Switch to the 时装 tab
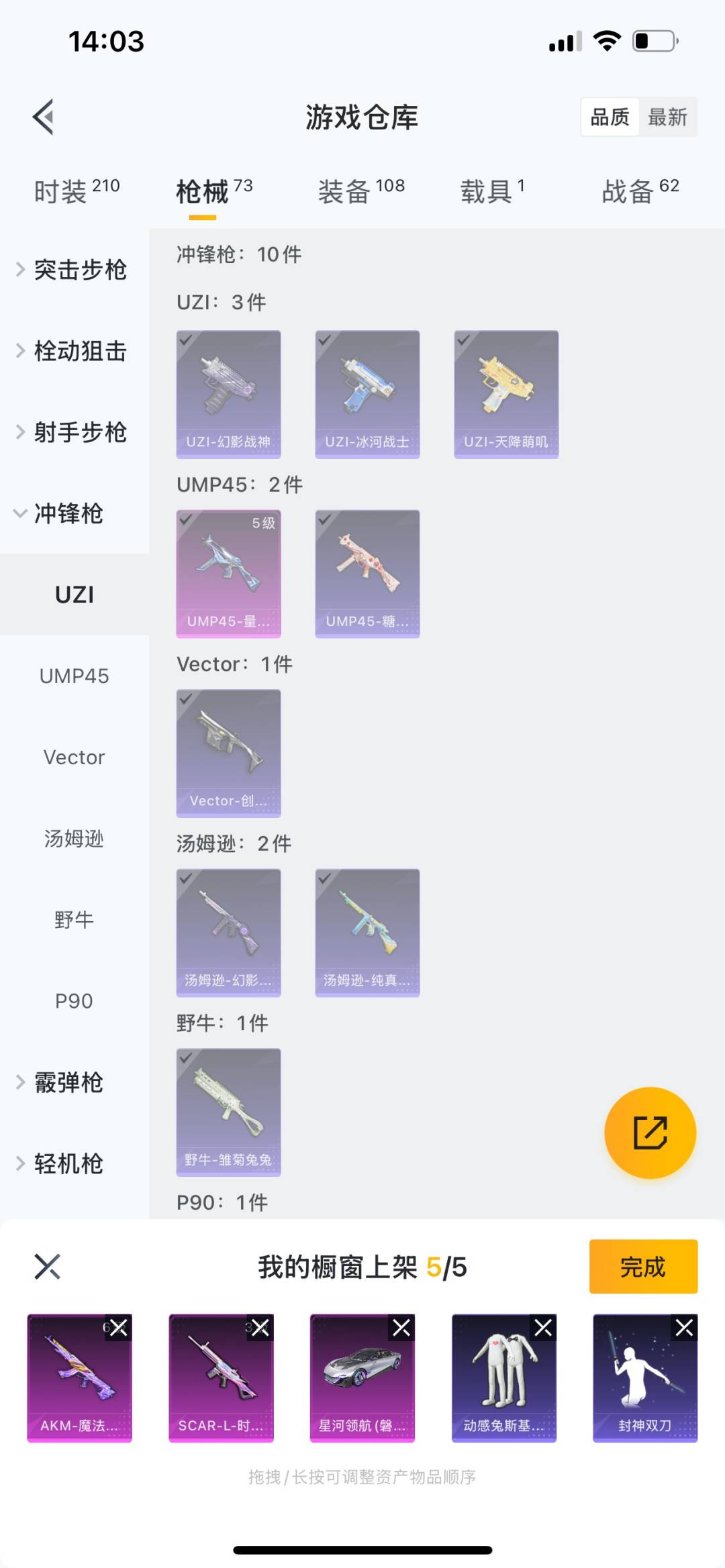This screenshot has width=725, height=1568. pos(76,191)
